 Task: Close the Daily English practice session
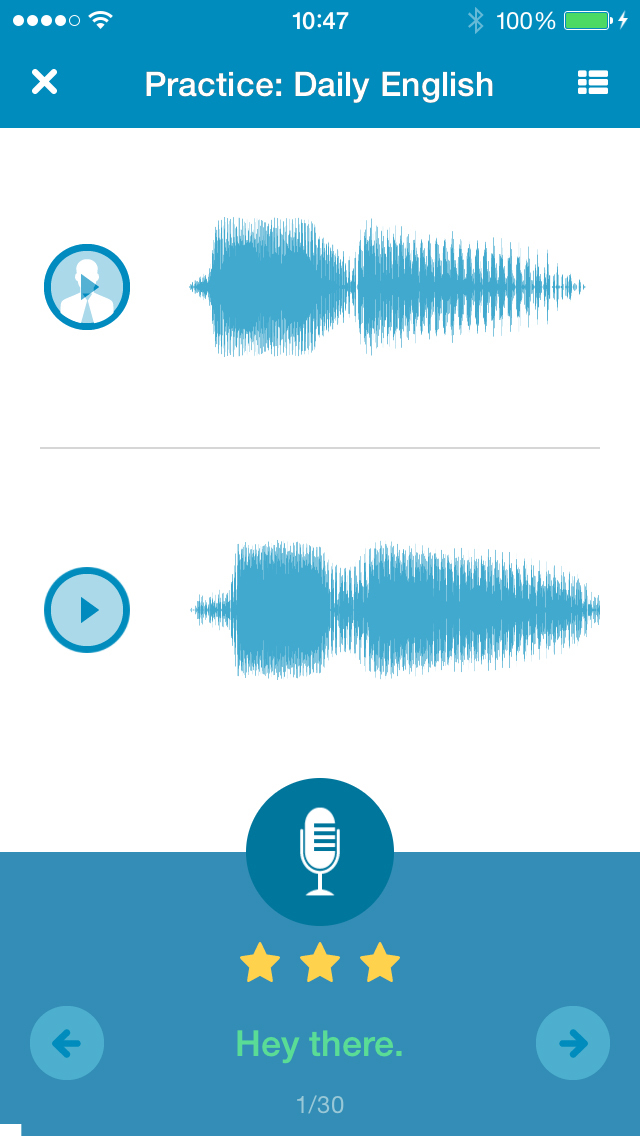point(44,83)
